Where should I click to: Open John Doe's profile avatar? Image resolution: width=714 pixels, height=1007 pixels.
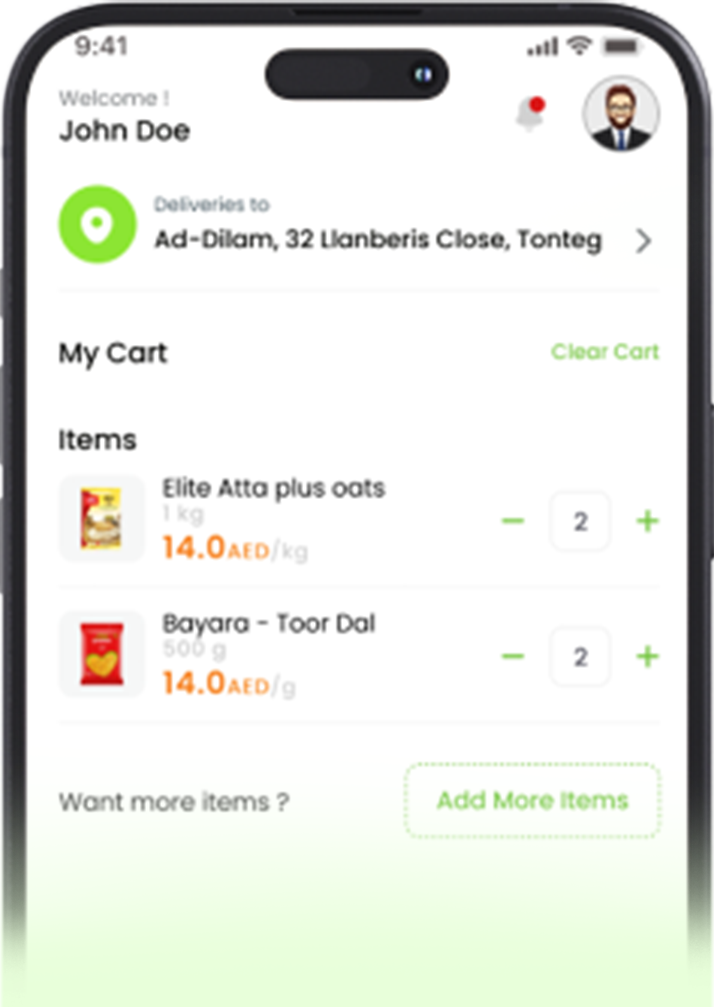click(621, 114)
